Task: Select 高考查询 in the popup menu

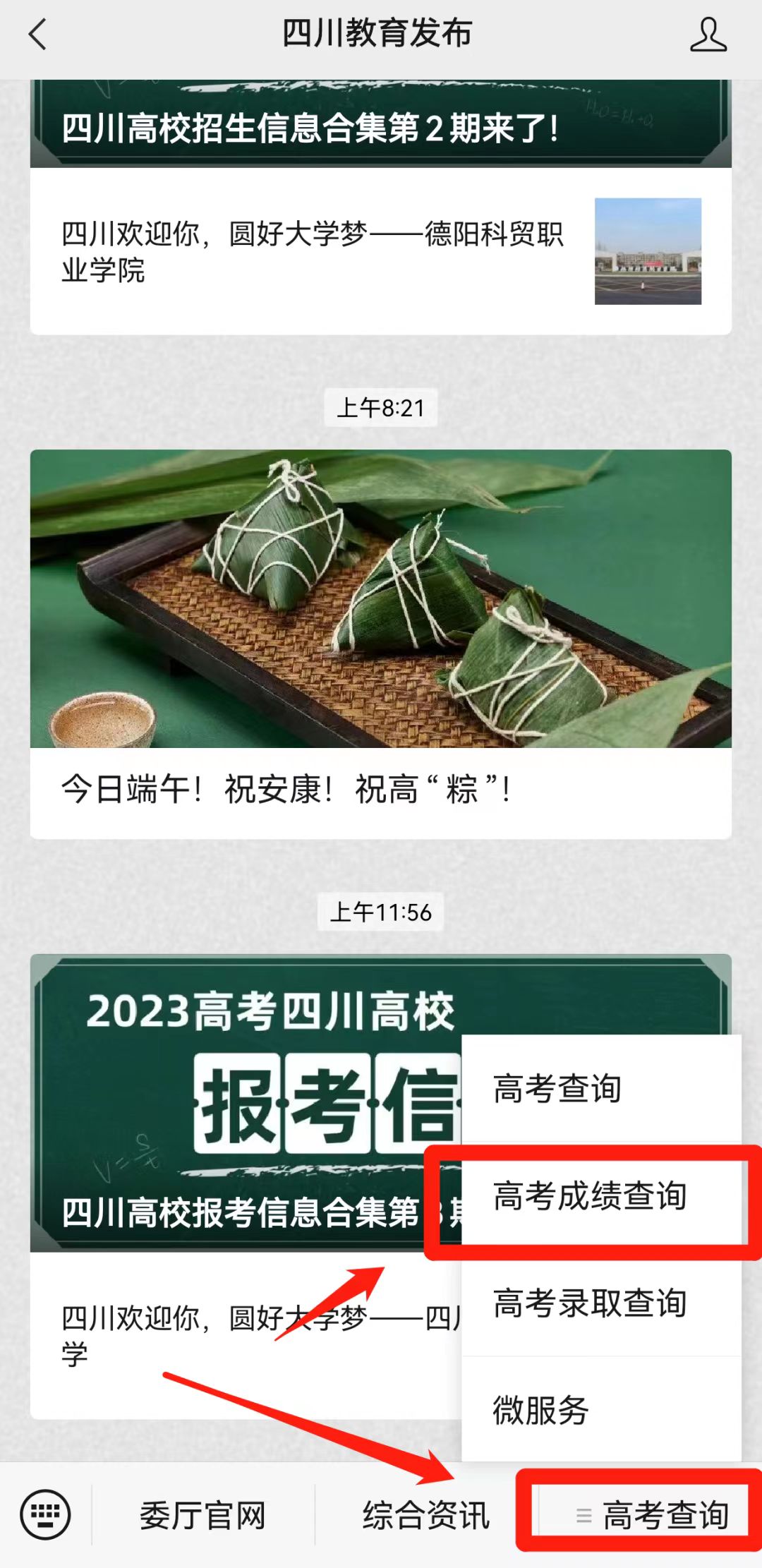Action: click(x=601, y=1088)
